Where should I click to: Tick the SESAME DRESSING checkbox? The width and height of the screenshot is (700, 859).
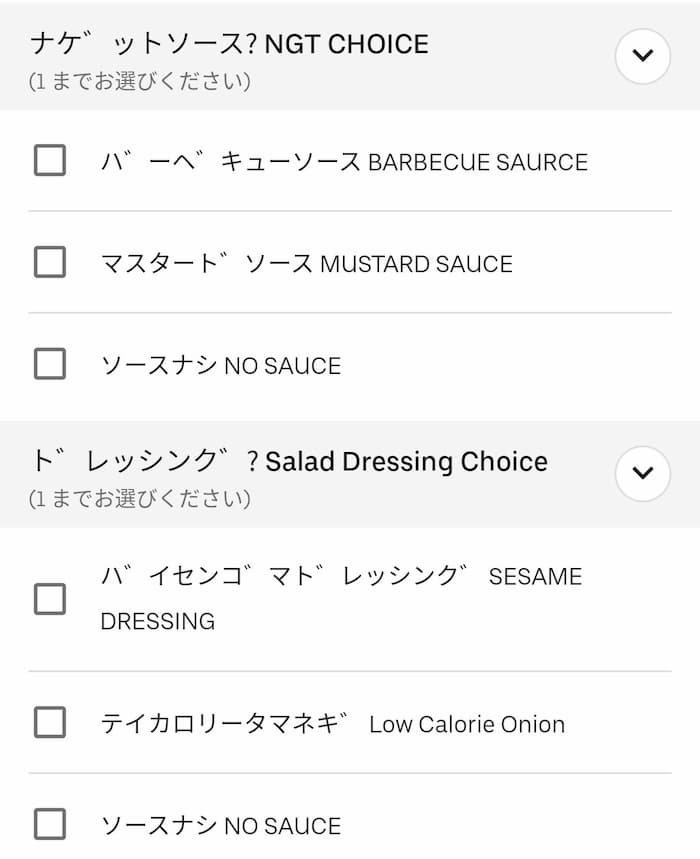[x=50, y=598]
